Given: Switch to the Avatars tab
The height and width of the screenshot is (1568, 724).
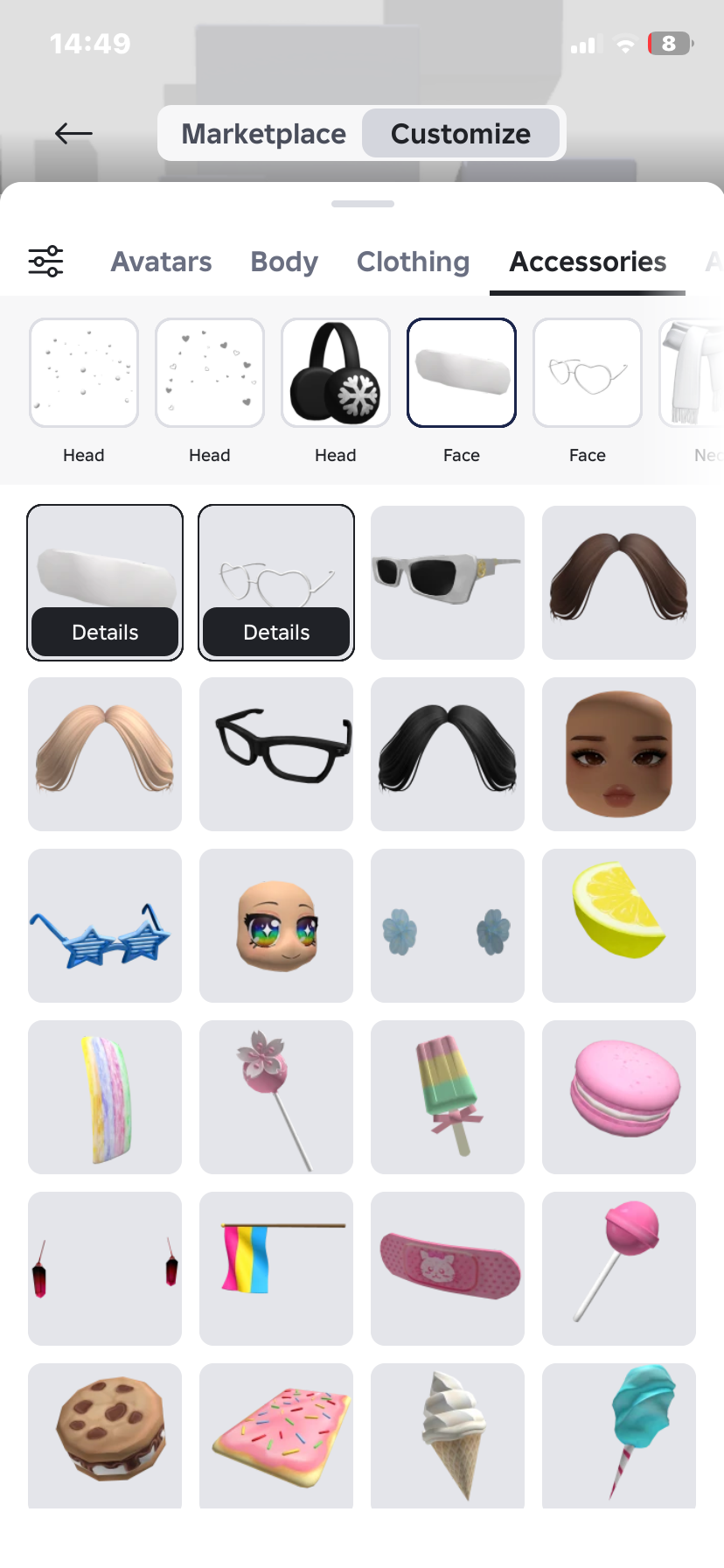Looking at the screenshot, I should [x=161, y=262].
